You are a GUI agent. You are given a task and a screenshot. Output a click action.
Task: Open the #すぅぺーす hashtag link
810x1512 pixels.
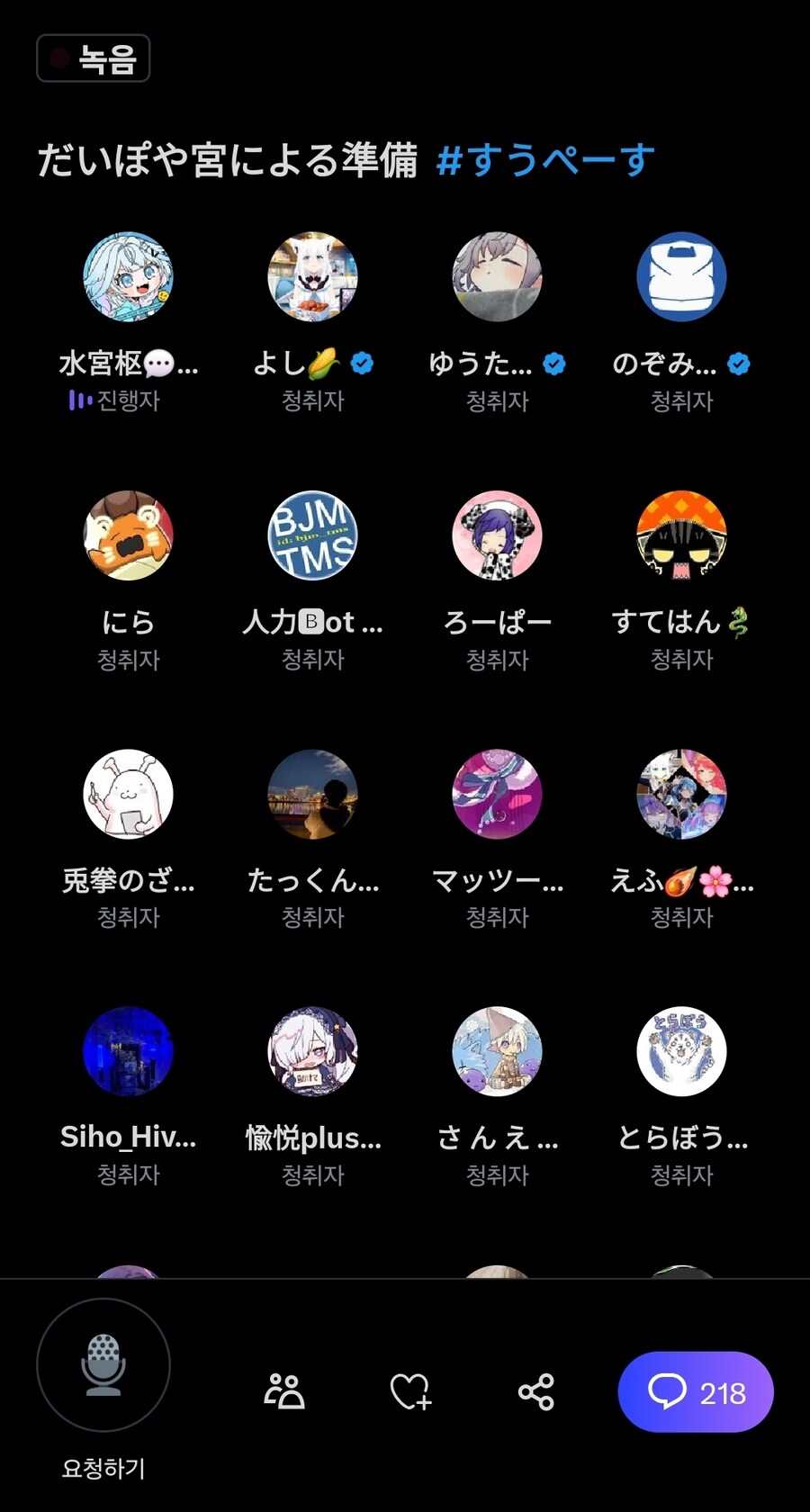(x=545, y=161)
